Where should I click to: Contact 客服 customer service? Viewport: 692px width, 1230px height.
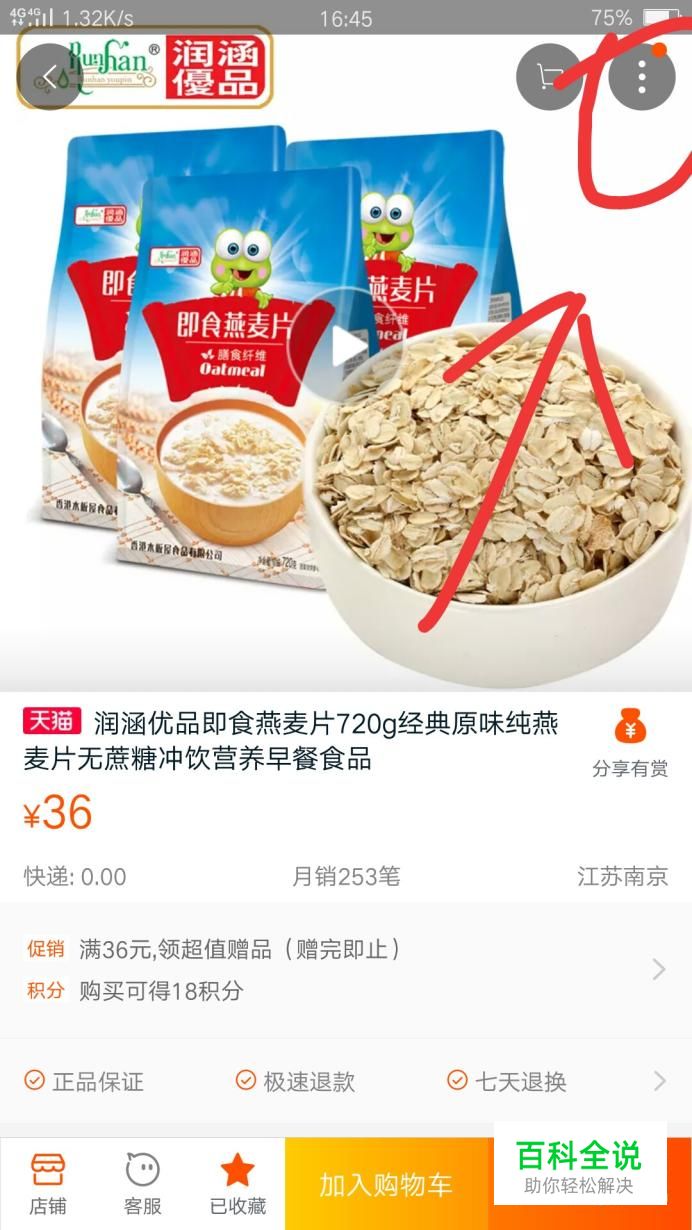[143, 1184]
